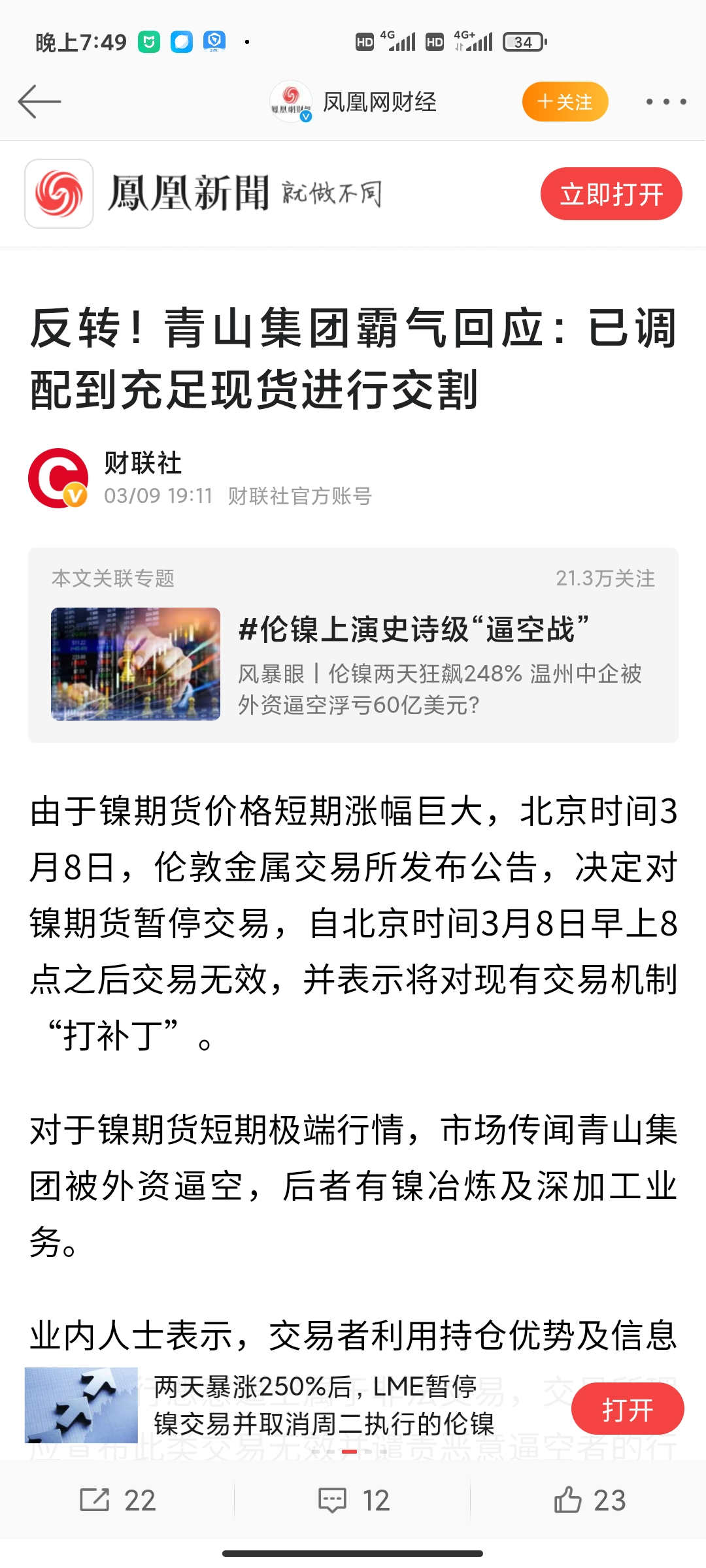The width and height of the screenshot is (706, 1568).
Task: Tap the red 打开 button in the bottom banner
Action: click(627, 1409)
